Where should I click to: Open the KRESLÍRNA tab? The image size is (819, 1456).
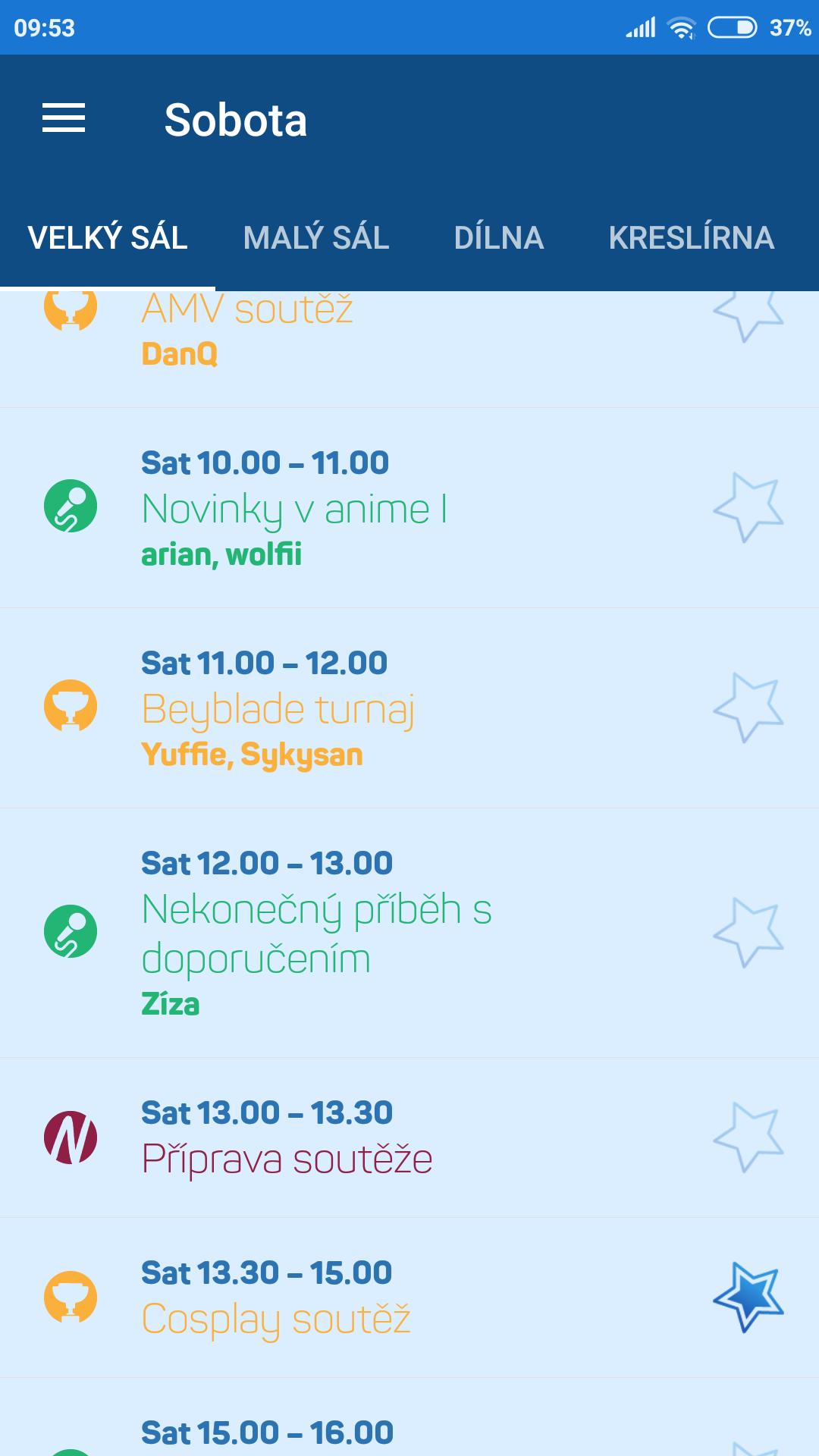691,238
